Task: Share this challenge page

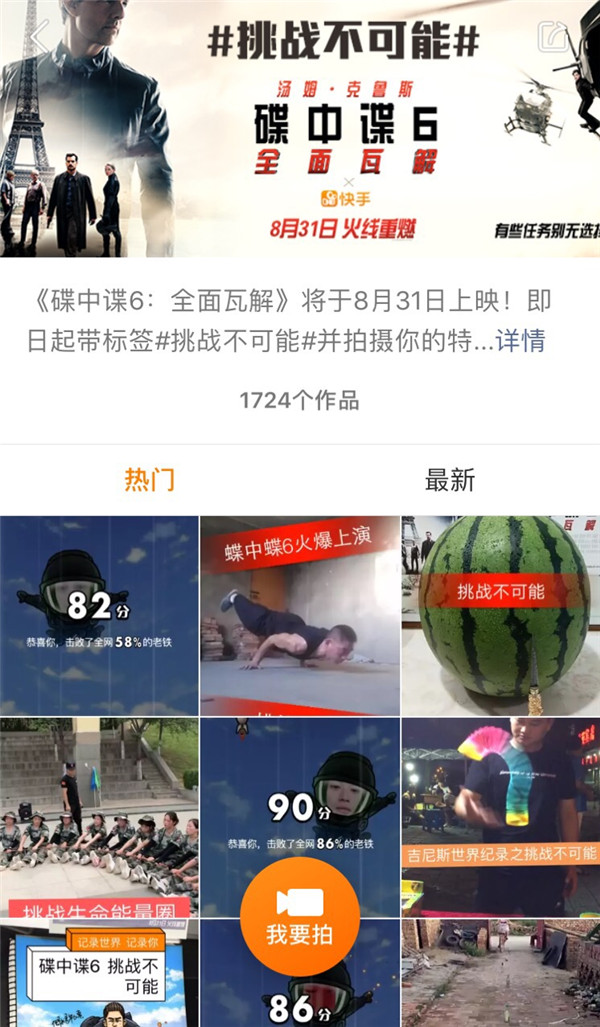Action: (x=553, y=37)
